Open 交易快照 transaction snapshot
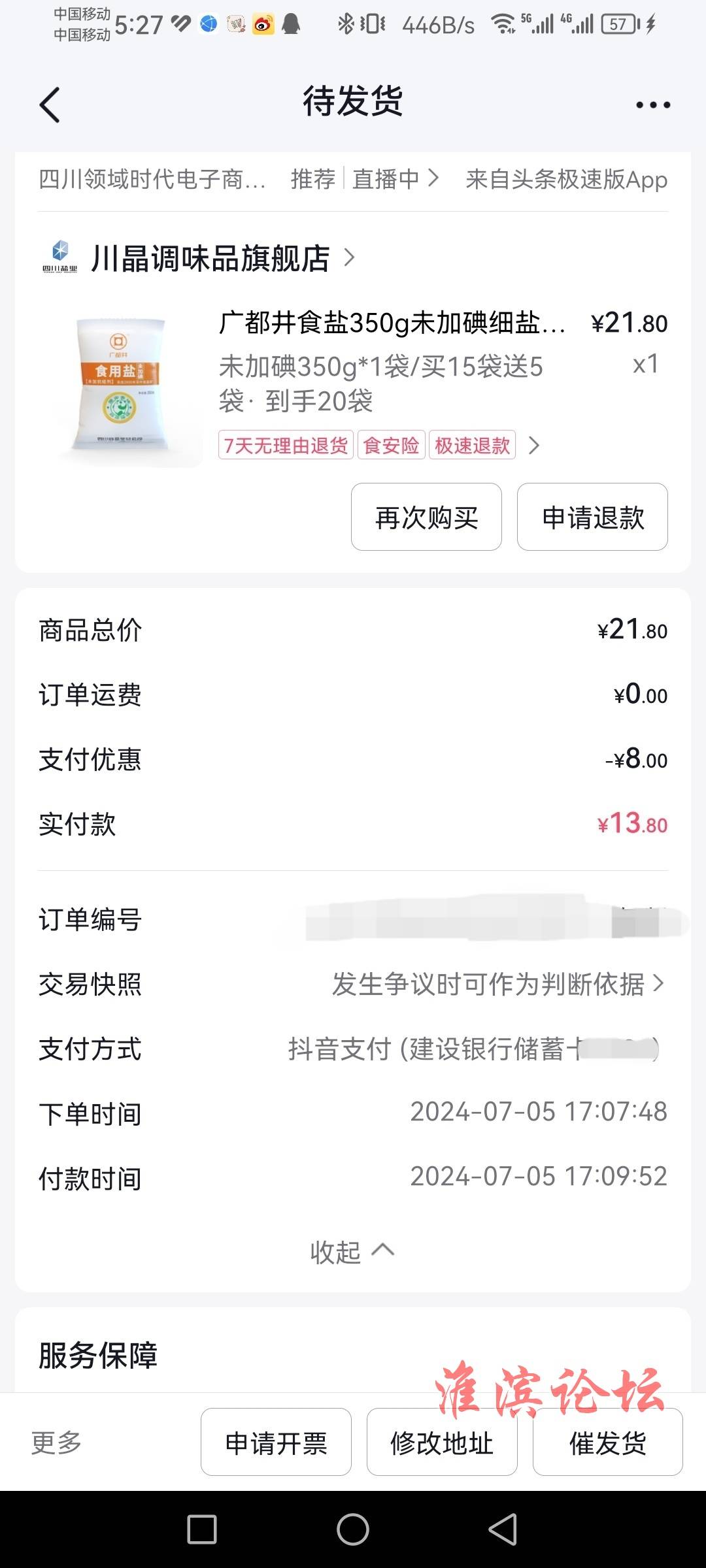Image resolution: width=706 pixels, height=1568 pixels. pyautogui.click(x=353, y=984)
